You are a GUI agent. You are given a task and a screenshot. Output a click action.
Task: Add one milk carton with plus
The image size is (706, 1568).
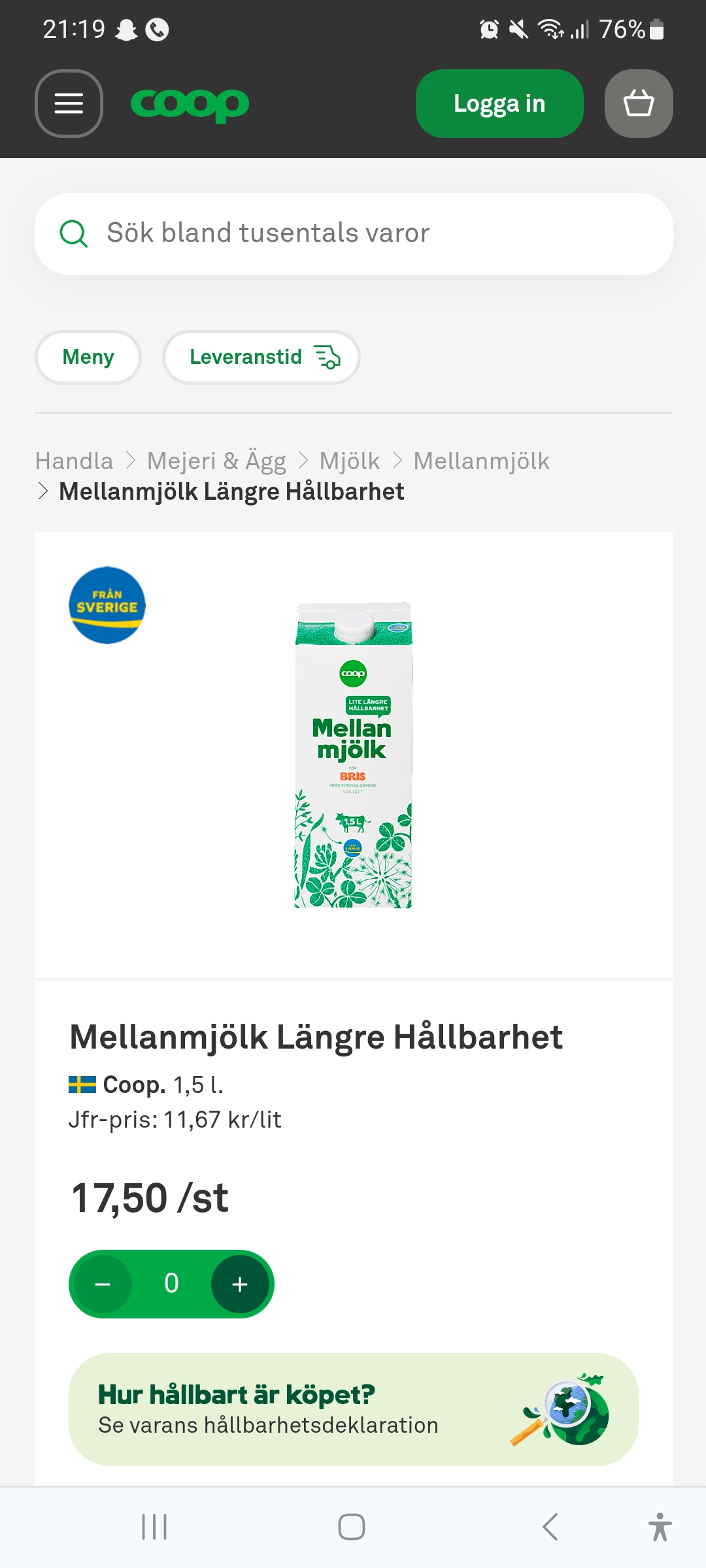coord(240,1284)
